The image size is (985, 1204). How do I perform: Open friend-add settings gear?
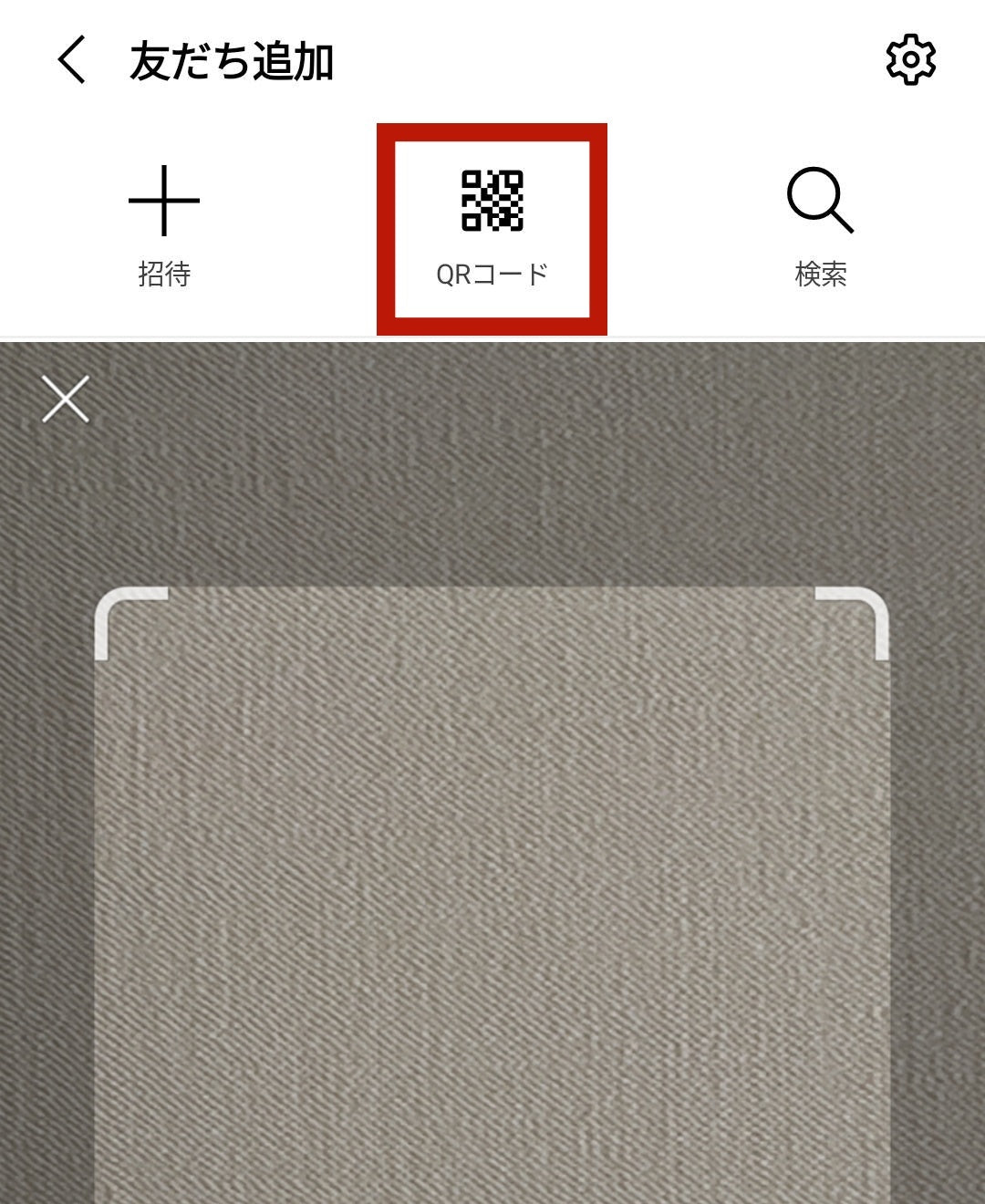pos(910,60)
